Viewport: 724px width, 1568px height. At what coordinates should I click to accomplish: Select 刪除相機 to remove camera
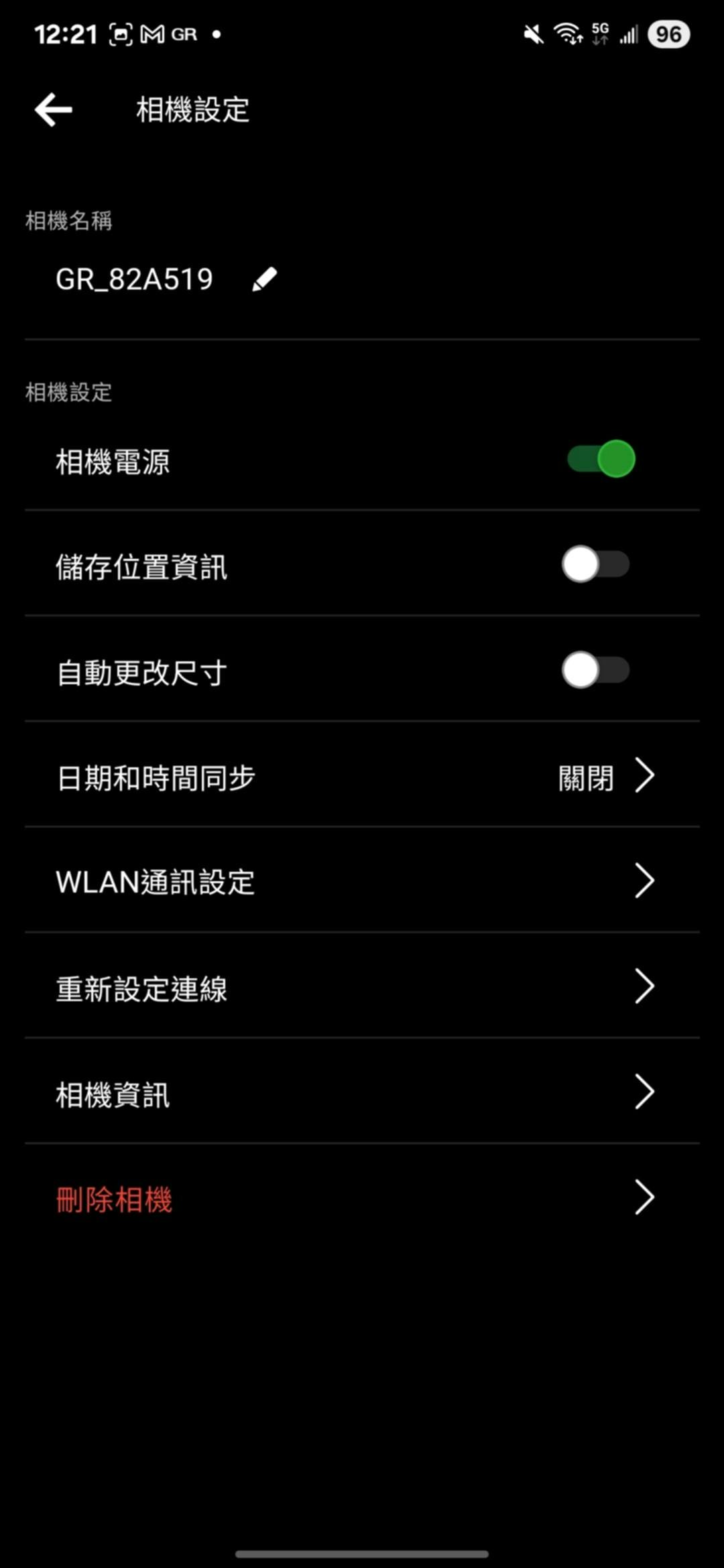click(362, 1199)
